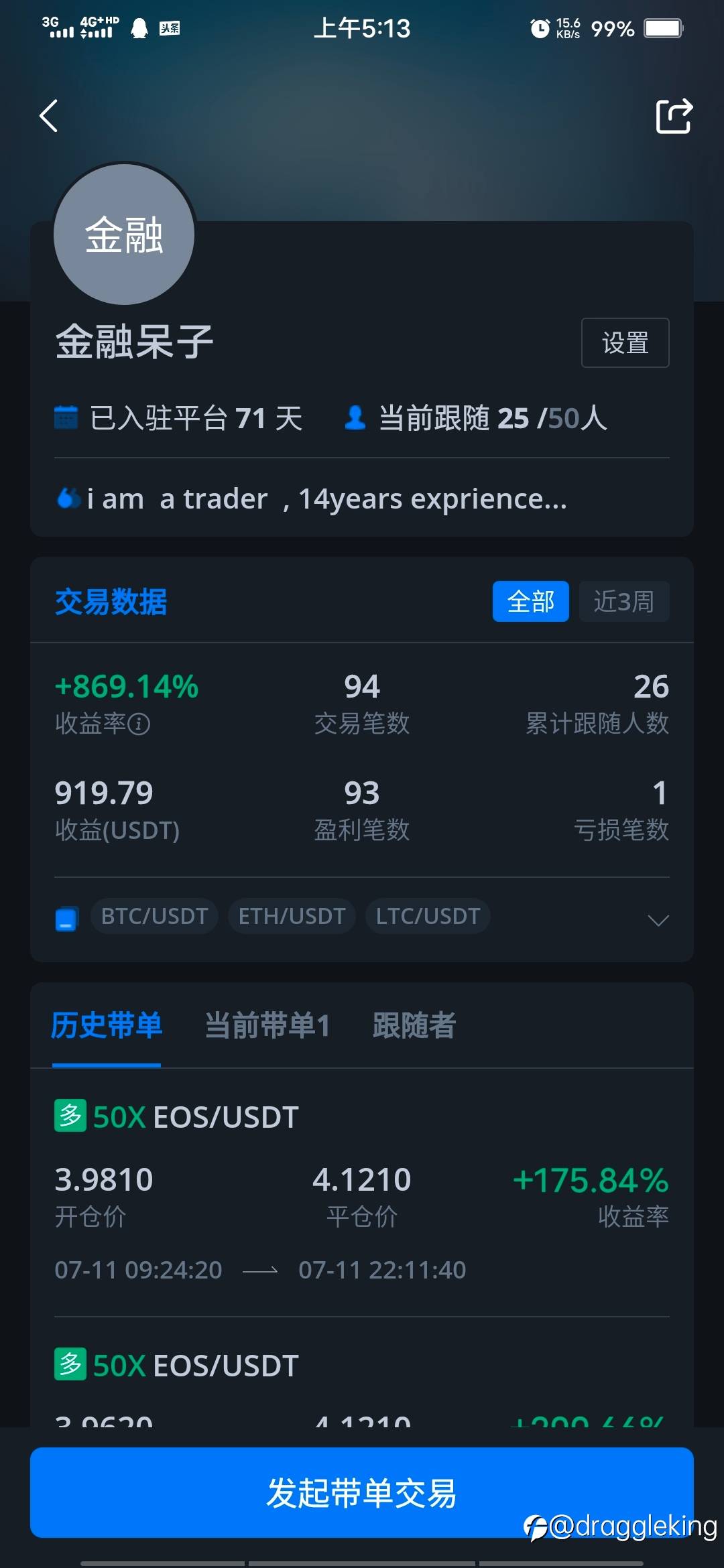The width and height of the screenshot is (724, 1568).
Task: Tap 发起带单交易 button
Action: (362, 1492)
